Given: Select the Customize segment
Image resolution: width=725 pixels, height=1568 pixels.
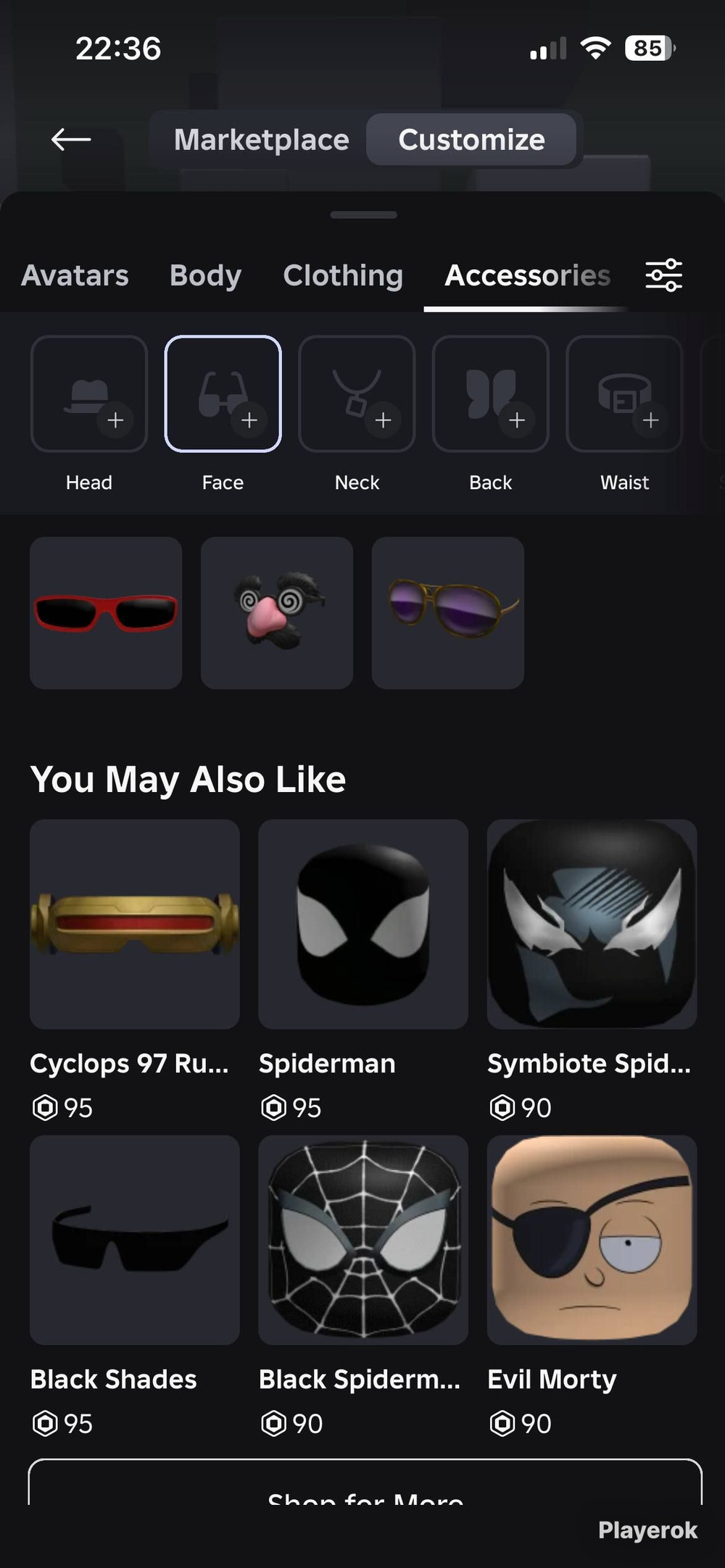Looking at the screenshot, I should coord(471,139).
